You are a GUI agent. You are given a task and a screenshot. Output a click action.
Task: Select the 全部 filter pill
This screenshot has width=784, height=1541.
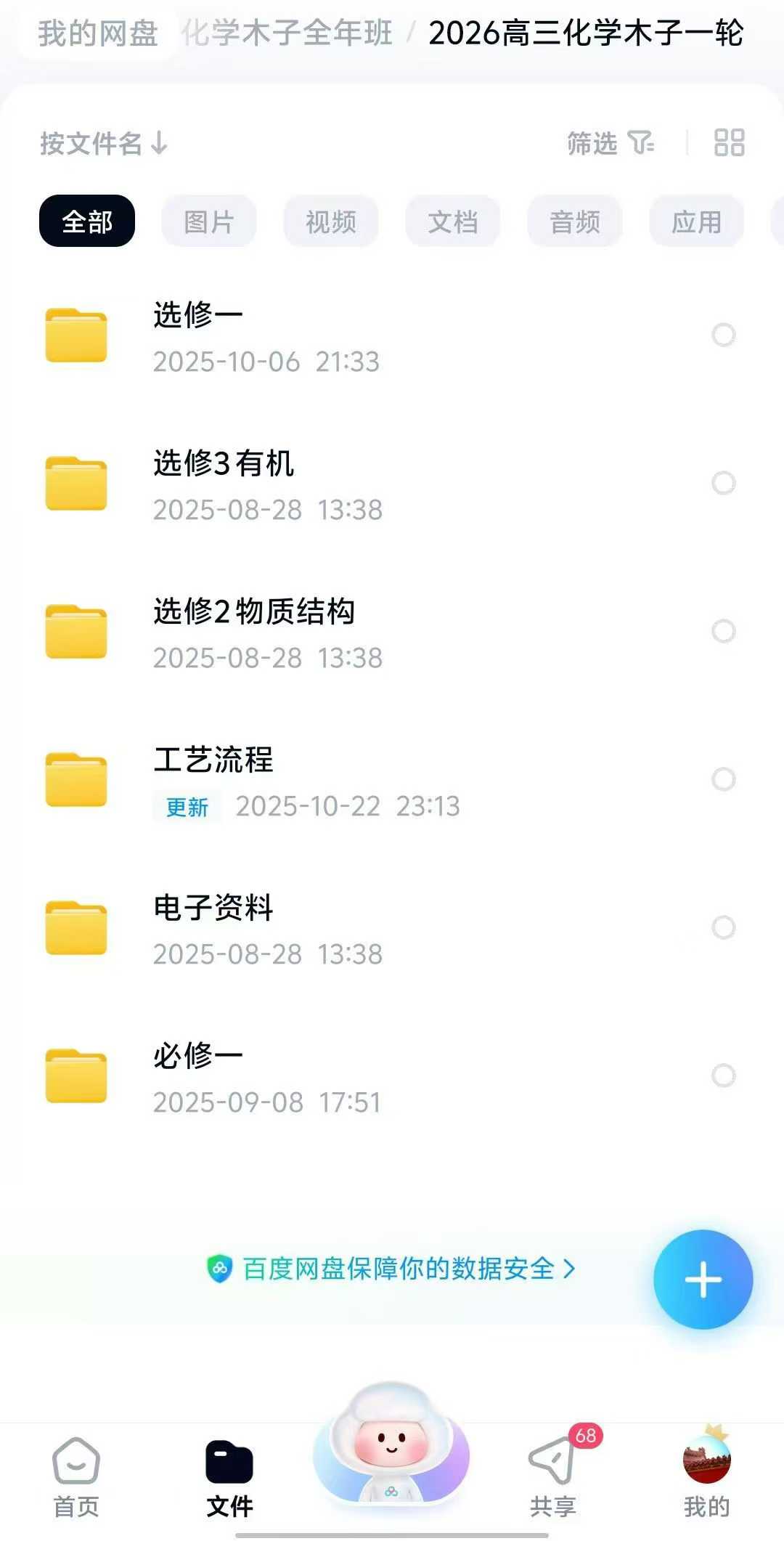coord(86,221)
